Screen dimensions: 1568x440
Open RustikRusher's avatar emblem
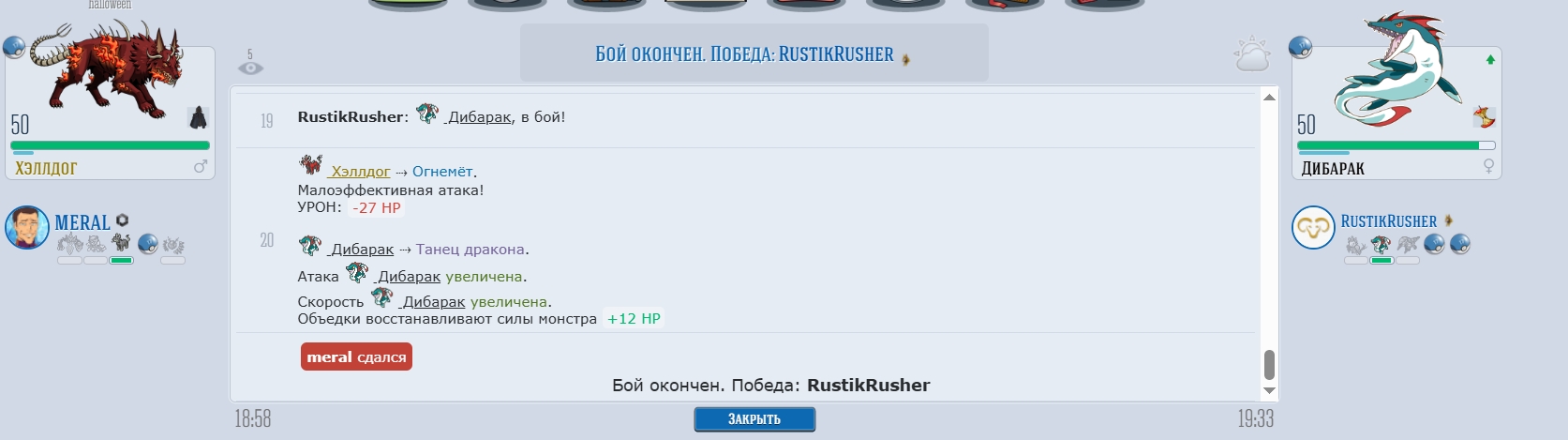[1313, 228]
